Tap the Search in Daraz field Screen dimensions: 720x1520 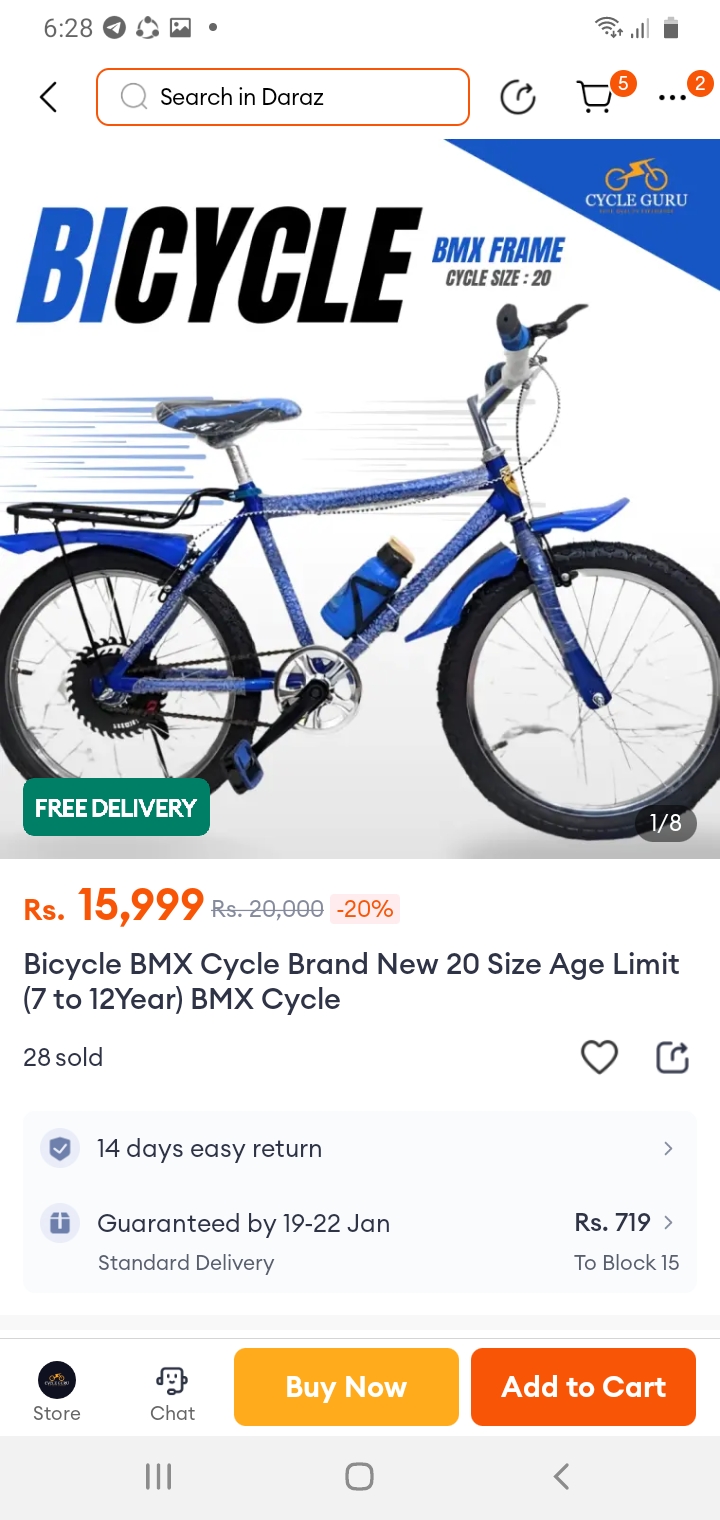coord(283,97)
